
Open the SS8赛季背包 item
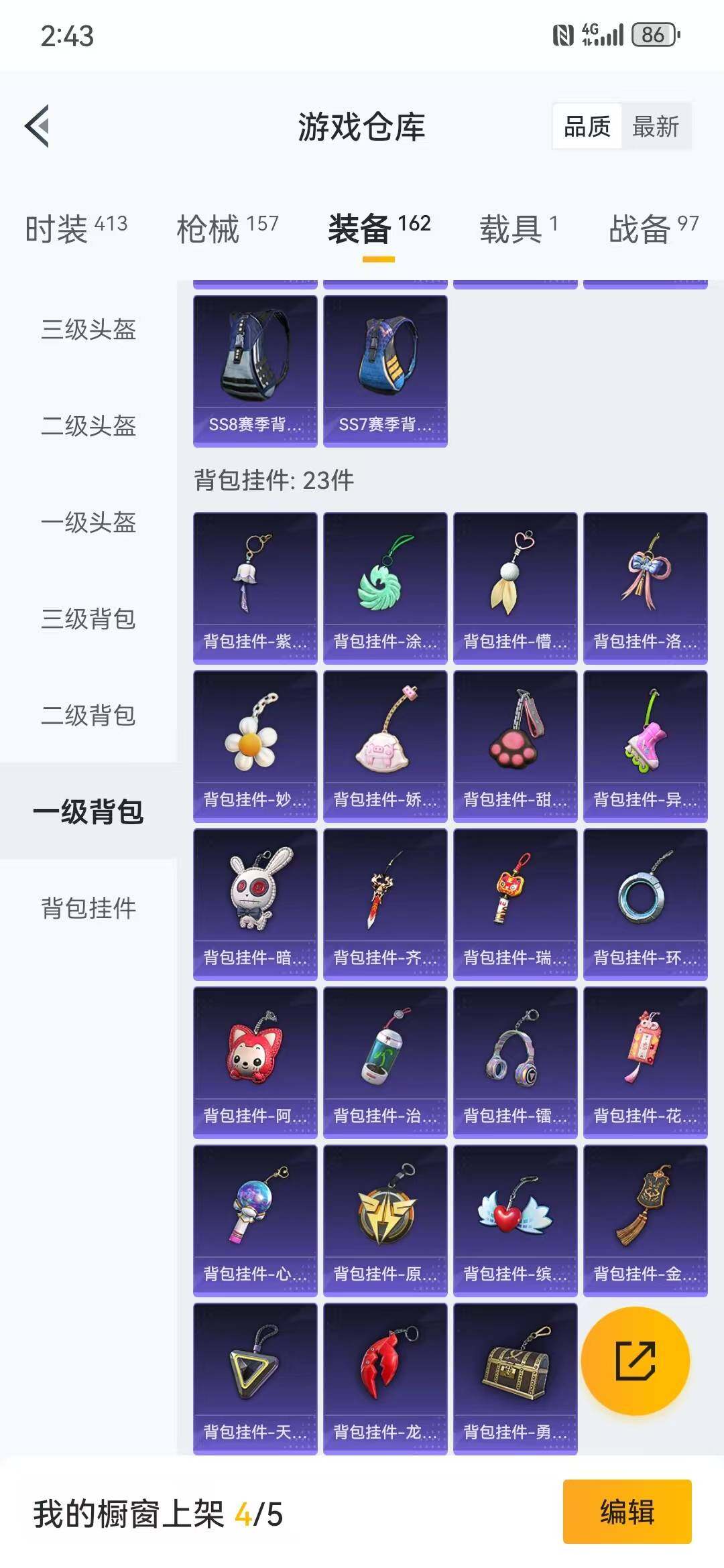[x=255, y=370]
